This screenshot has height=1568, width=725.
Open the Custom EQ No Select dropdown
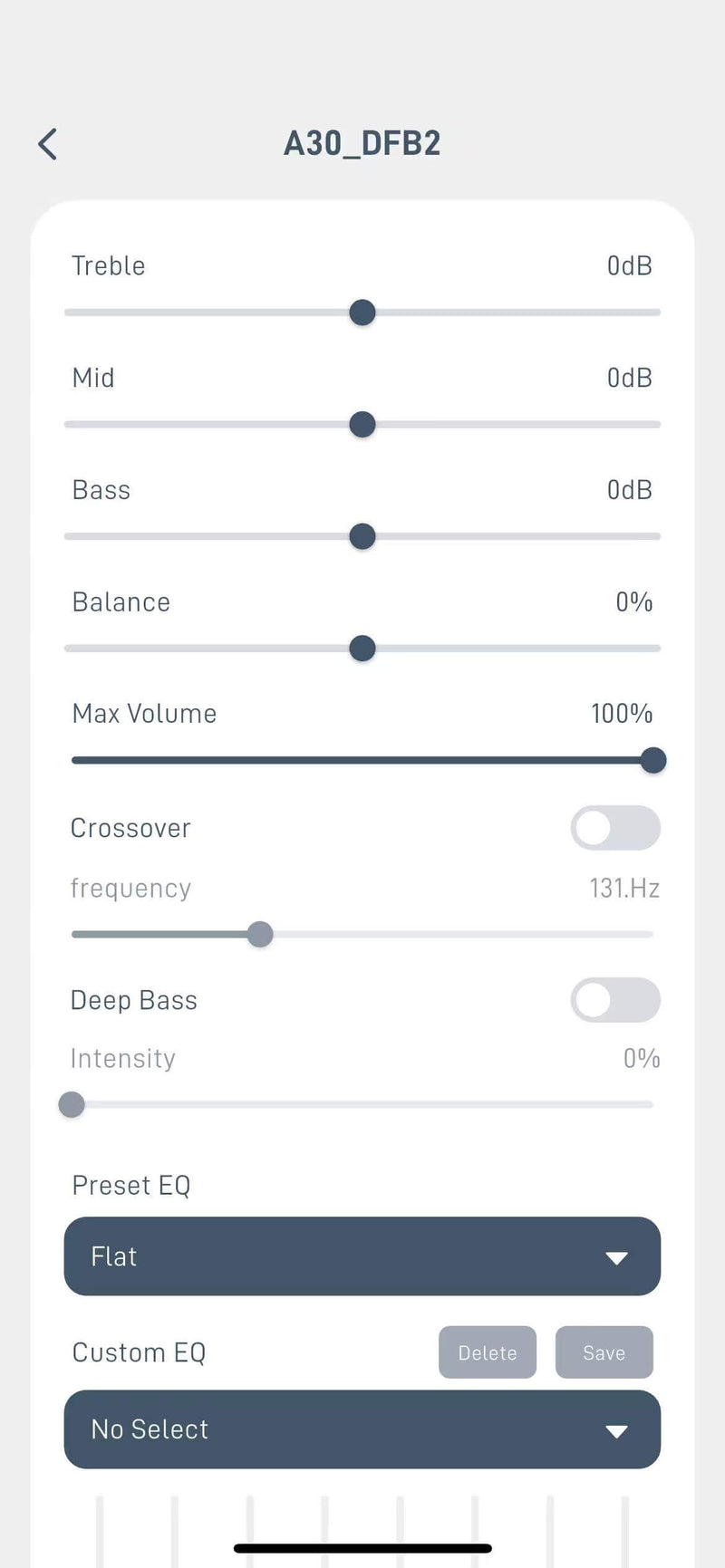(362, 1429)
